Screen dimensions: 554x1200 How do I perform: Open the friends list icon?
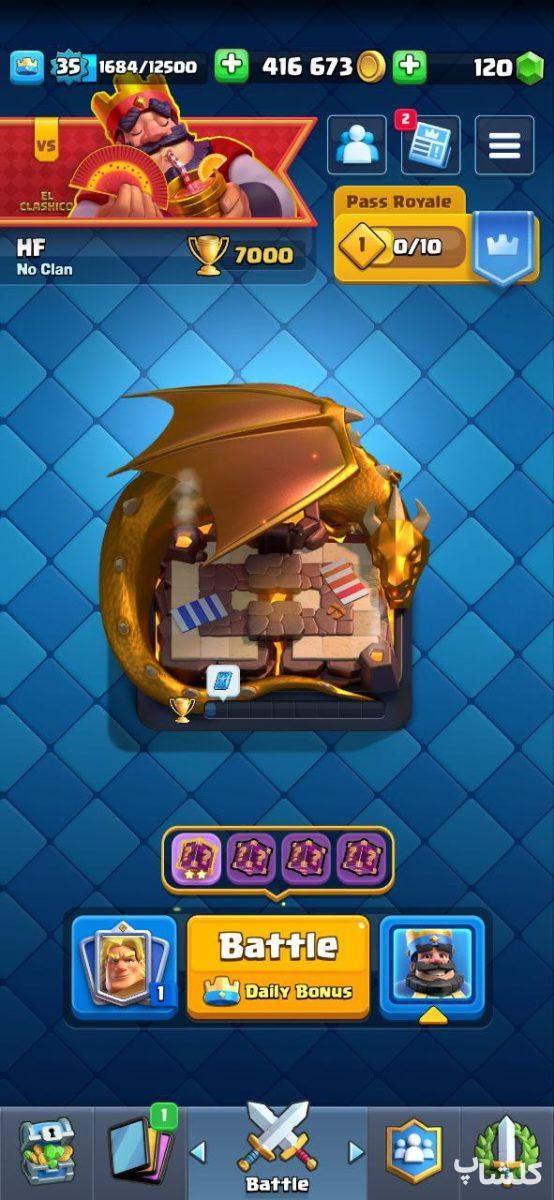(x=357, y=146)
